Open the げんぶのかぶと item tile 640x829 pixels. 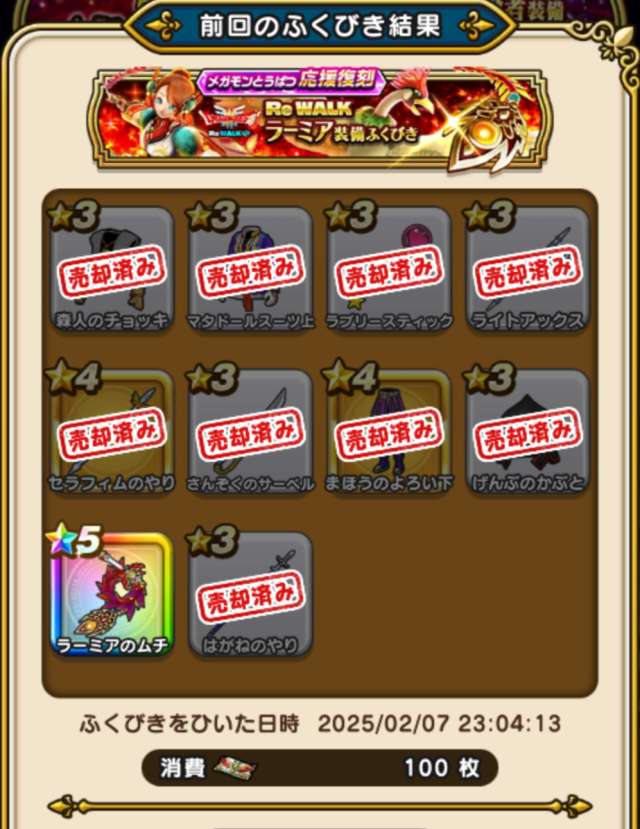click(x=528, y=432)
